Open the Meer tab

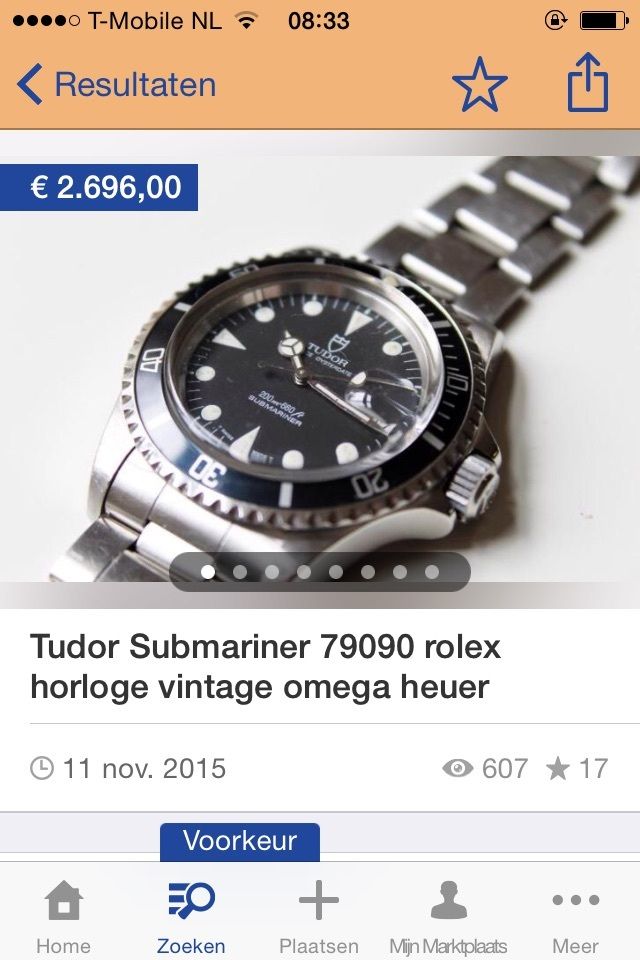click(x=575, y=917)
